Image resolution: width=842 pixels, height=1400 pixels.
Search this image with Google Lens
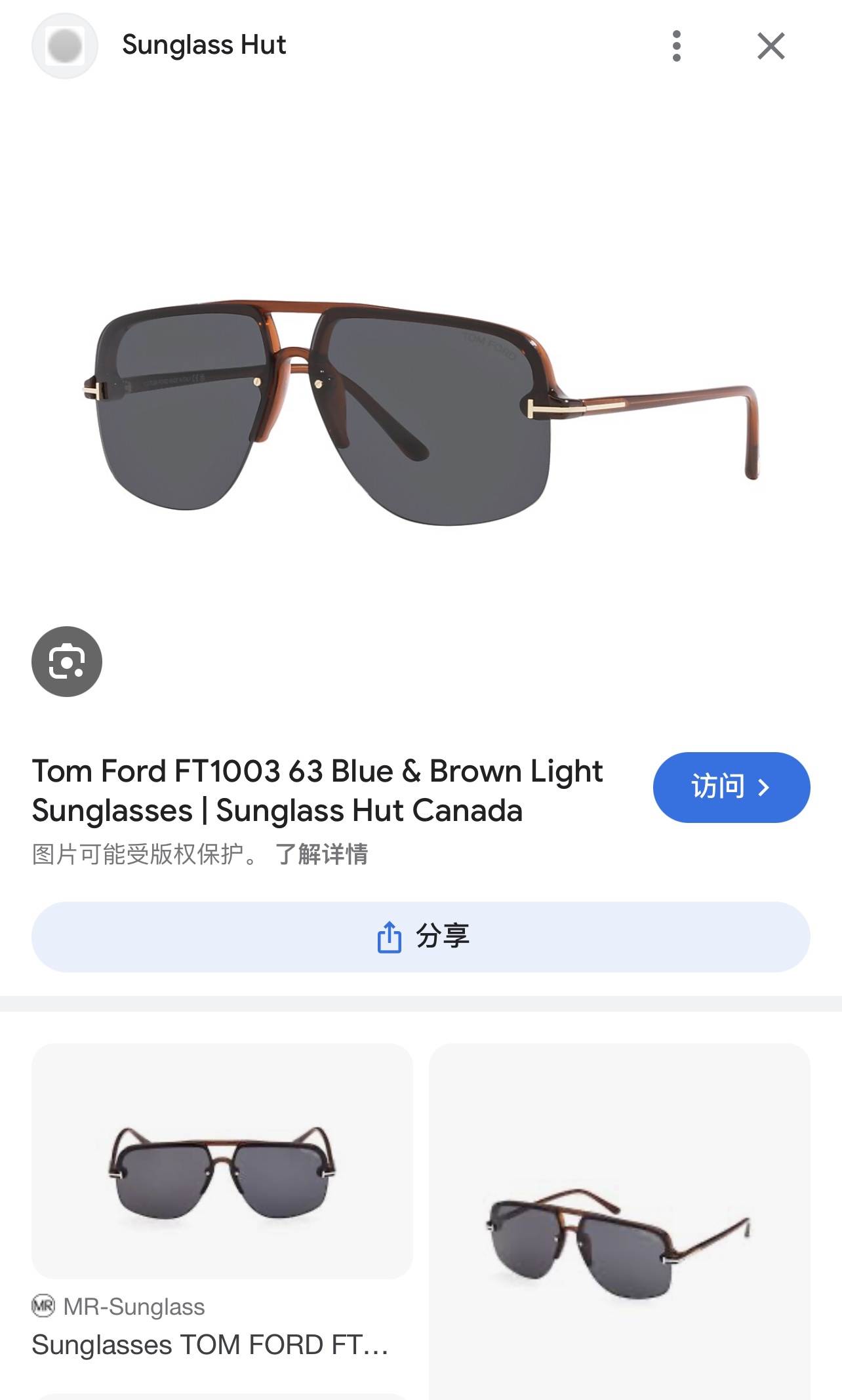pyautogui.click(x=67, y=662)
